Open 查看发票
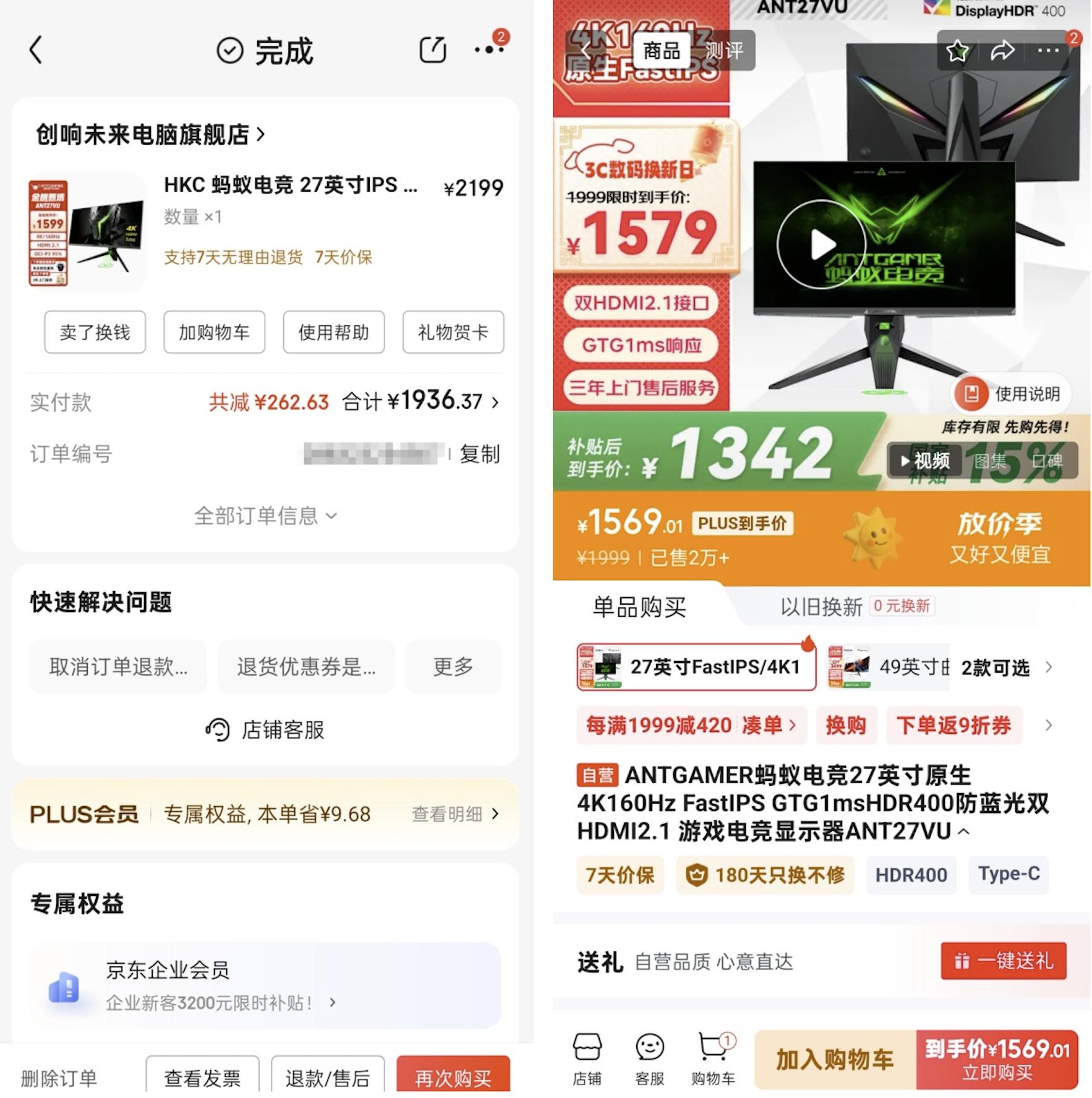This screenshot has width=1092, height=1098. pyautogui.click(x=202, y=1078)
